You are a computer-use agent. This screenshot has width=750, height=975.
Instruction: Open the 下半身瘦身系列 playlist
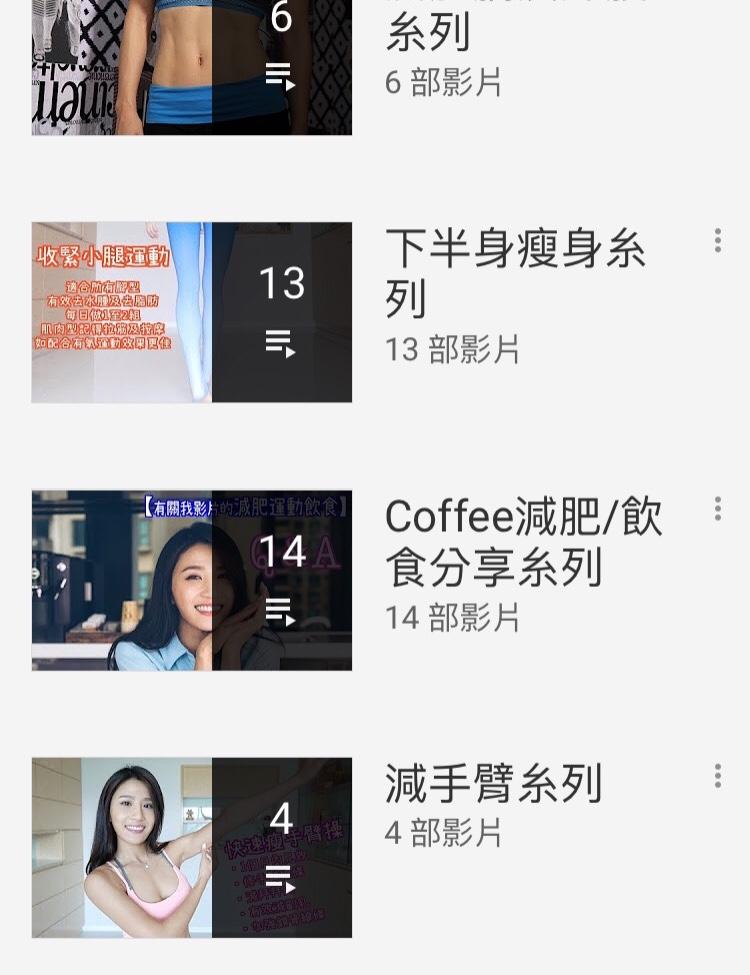515,273
